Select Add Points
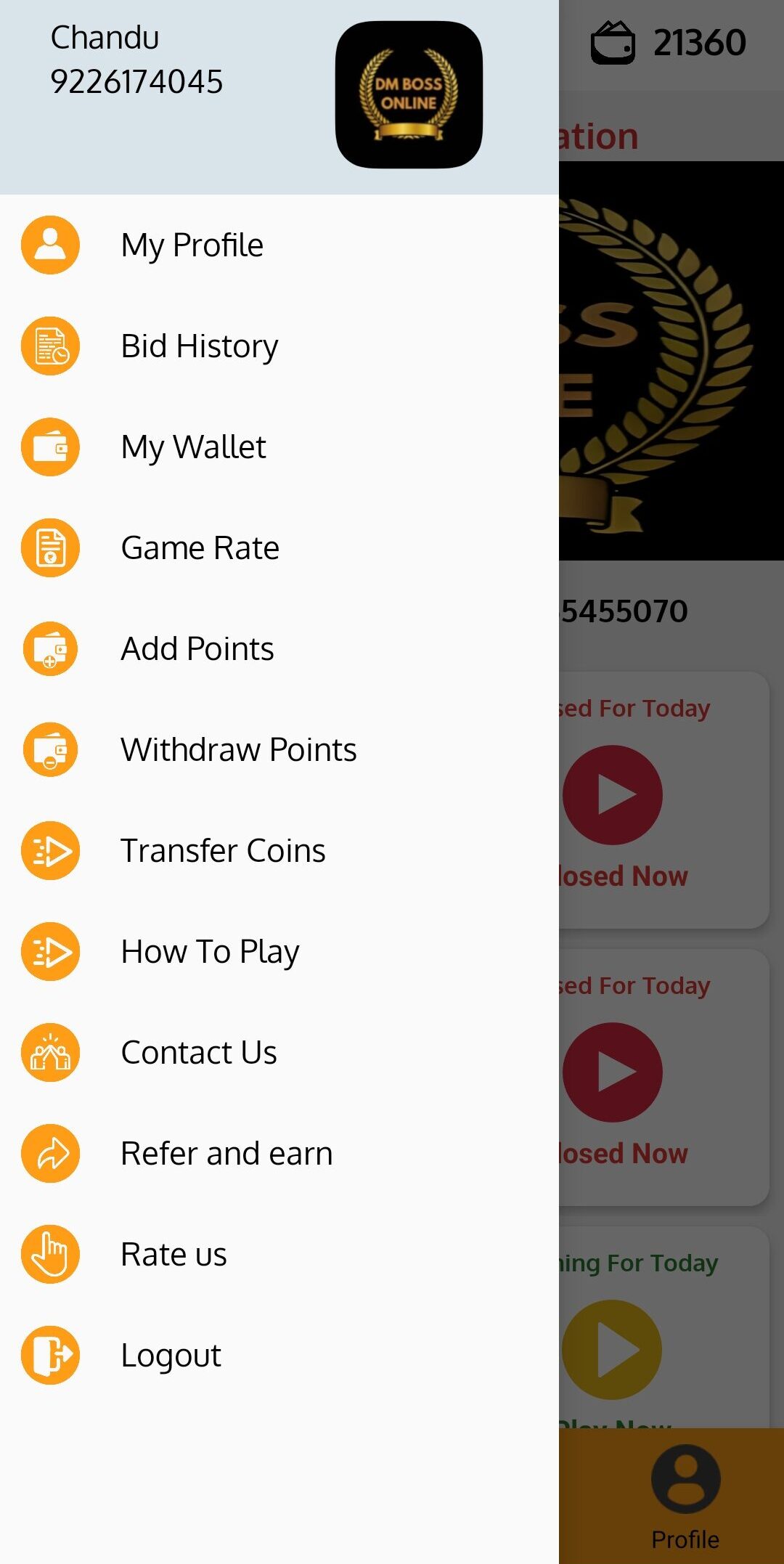 [279, 648]
